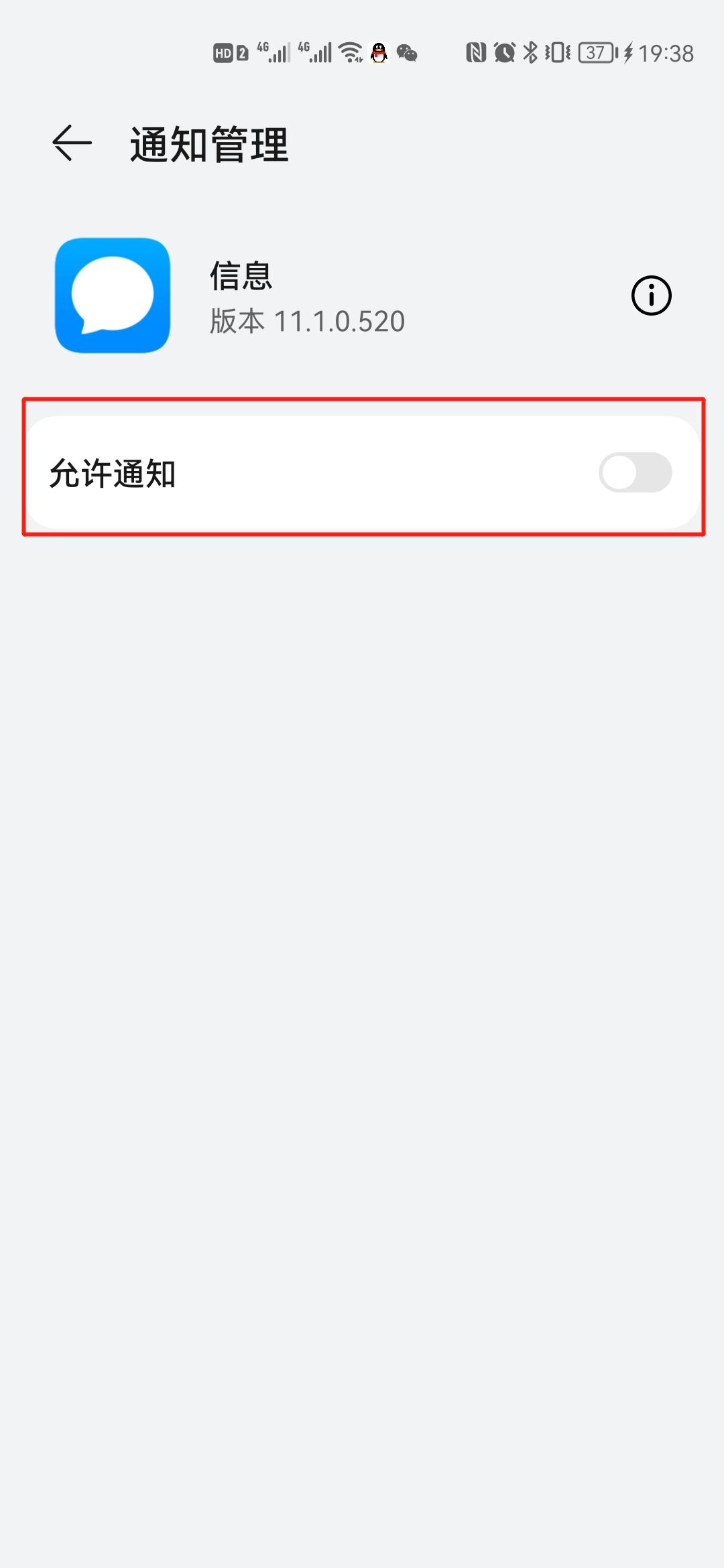This screenshot has height=1568, width=724.
Task: Enable the 允许通知 switch
Action: [x=635, y=473]
